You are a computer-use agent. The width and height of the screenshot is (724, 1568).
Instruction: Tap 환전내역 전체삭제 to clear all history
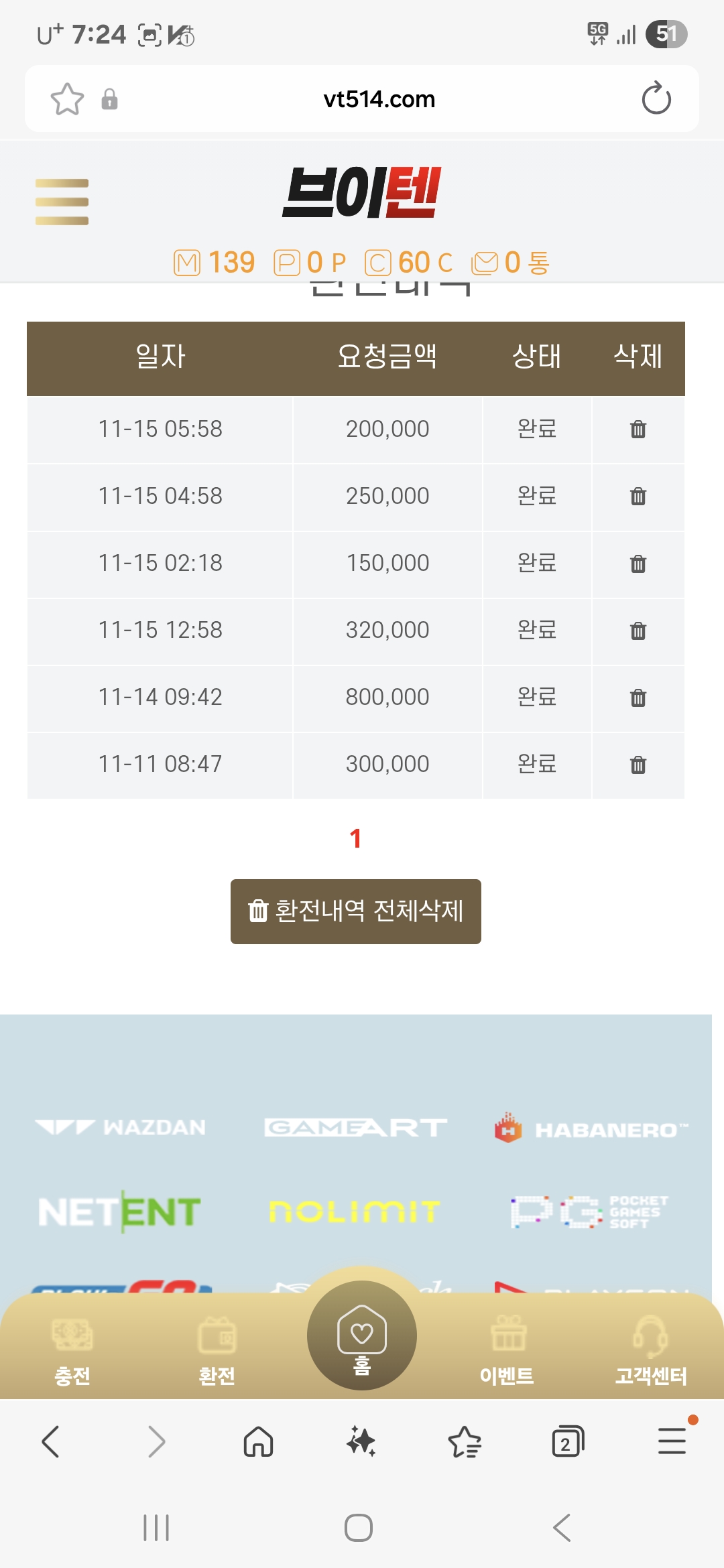[x=355, y=911]
